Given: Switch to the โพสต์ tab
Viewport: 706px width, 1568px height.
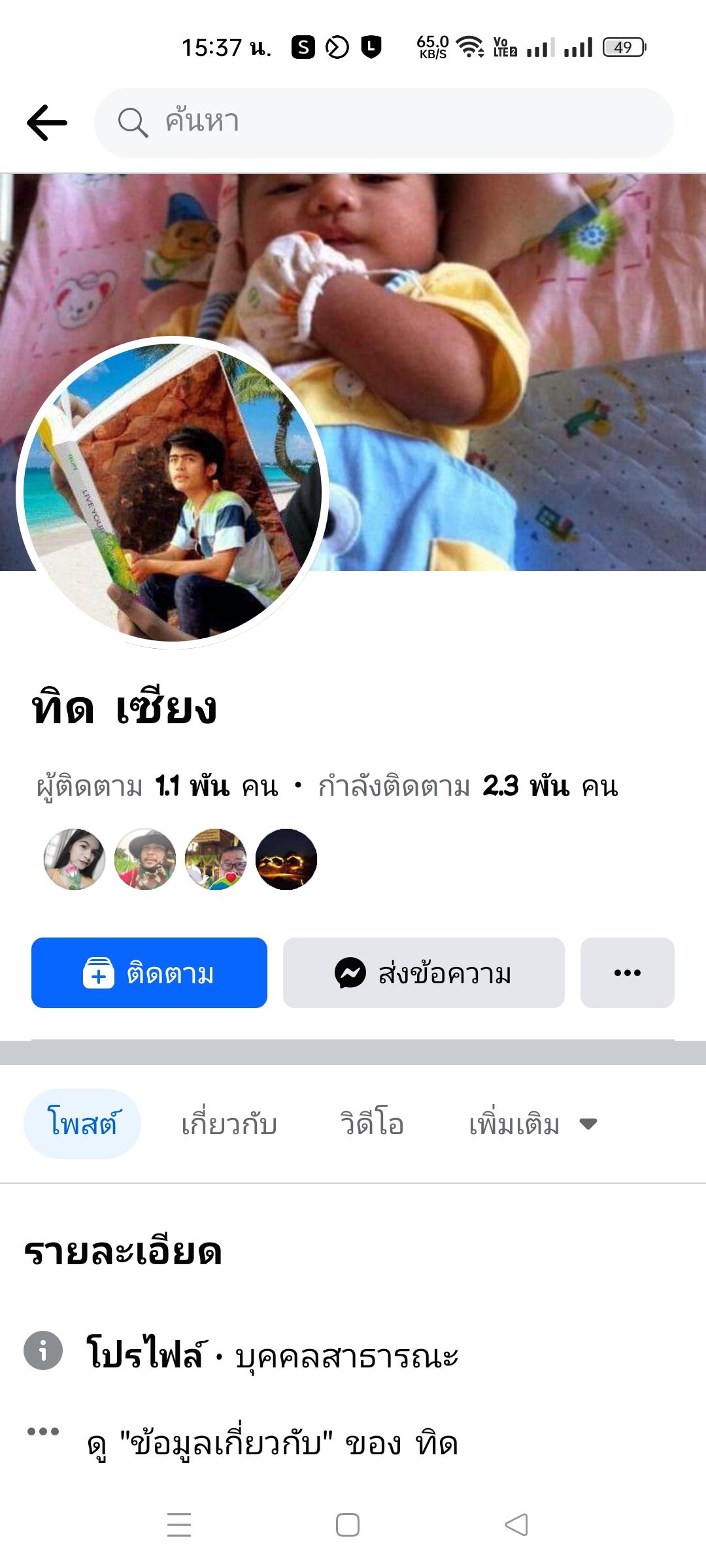Looking at the screenshot, I should click(82, 1124).
